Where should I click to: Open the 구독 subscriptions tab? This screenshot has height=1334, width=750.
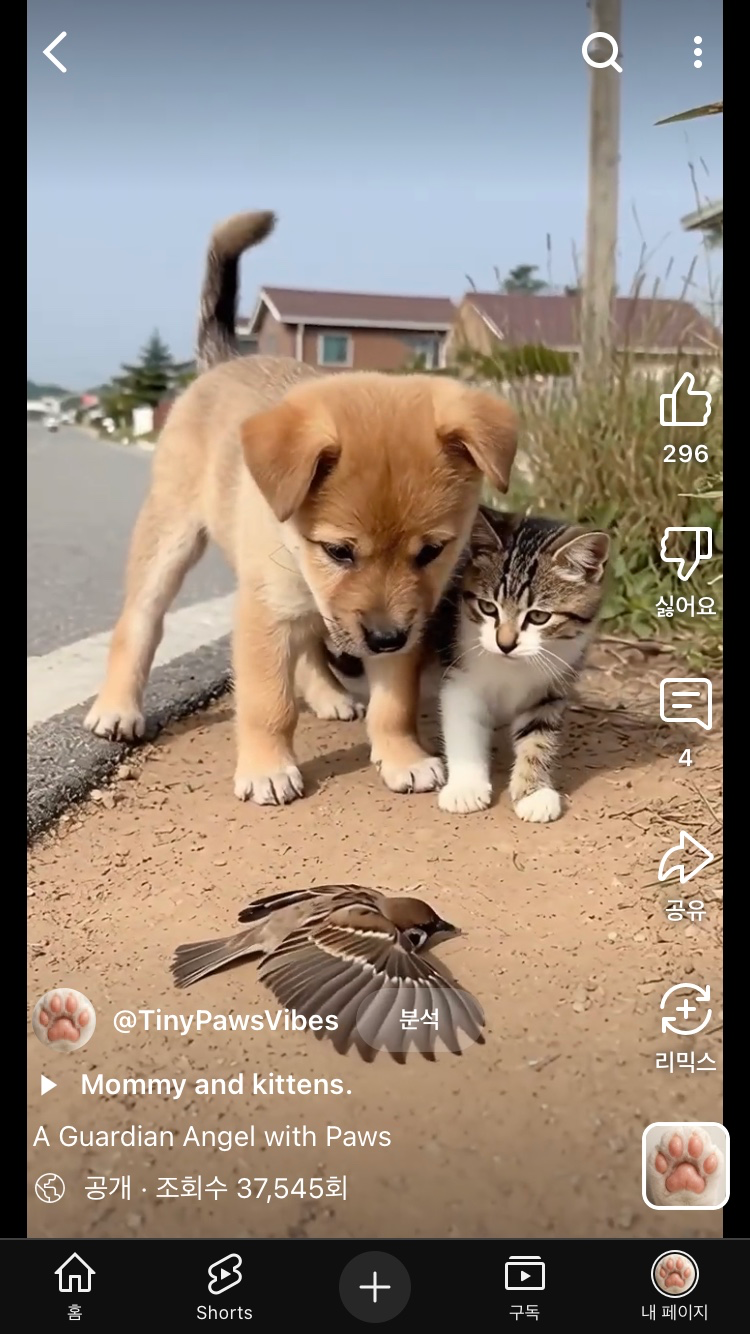click(x=524, y=1286)
